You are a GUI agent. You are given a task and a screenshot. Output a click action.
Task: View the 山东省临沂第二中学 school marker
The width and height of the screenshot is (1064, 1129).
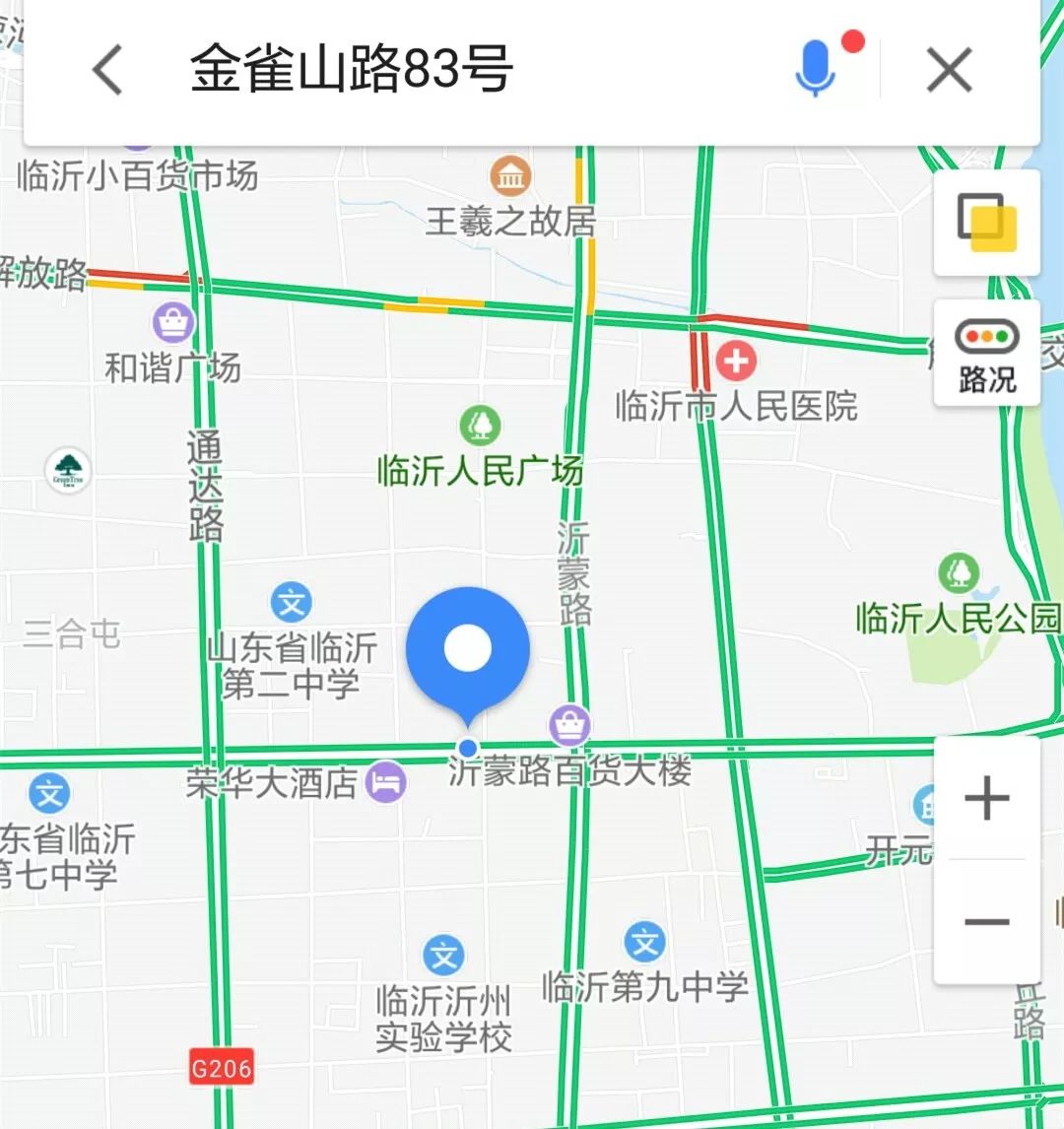point(292,603)
